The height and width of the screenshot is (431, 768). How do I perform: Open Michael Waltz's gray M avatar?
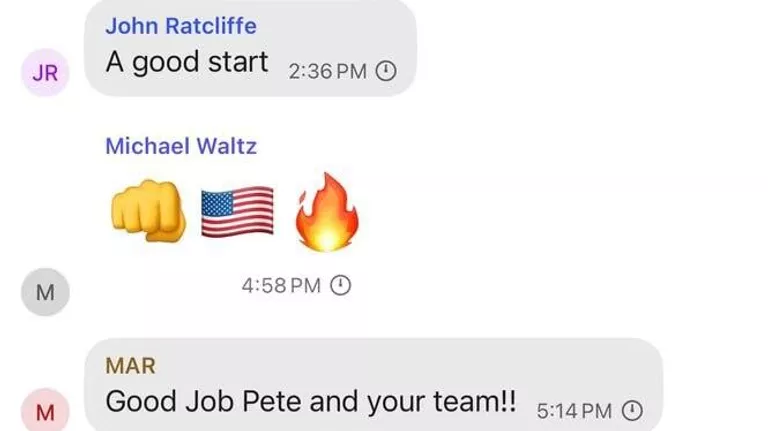point(45,292)
